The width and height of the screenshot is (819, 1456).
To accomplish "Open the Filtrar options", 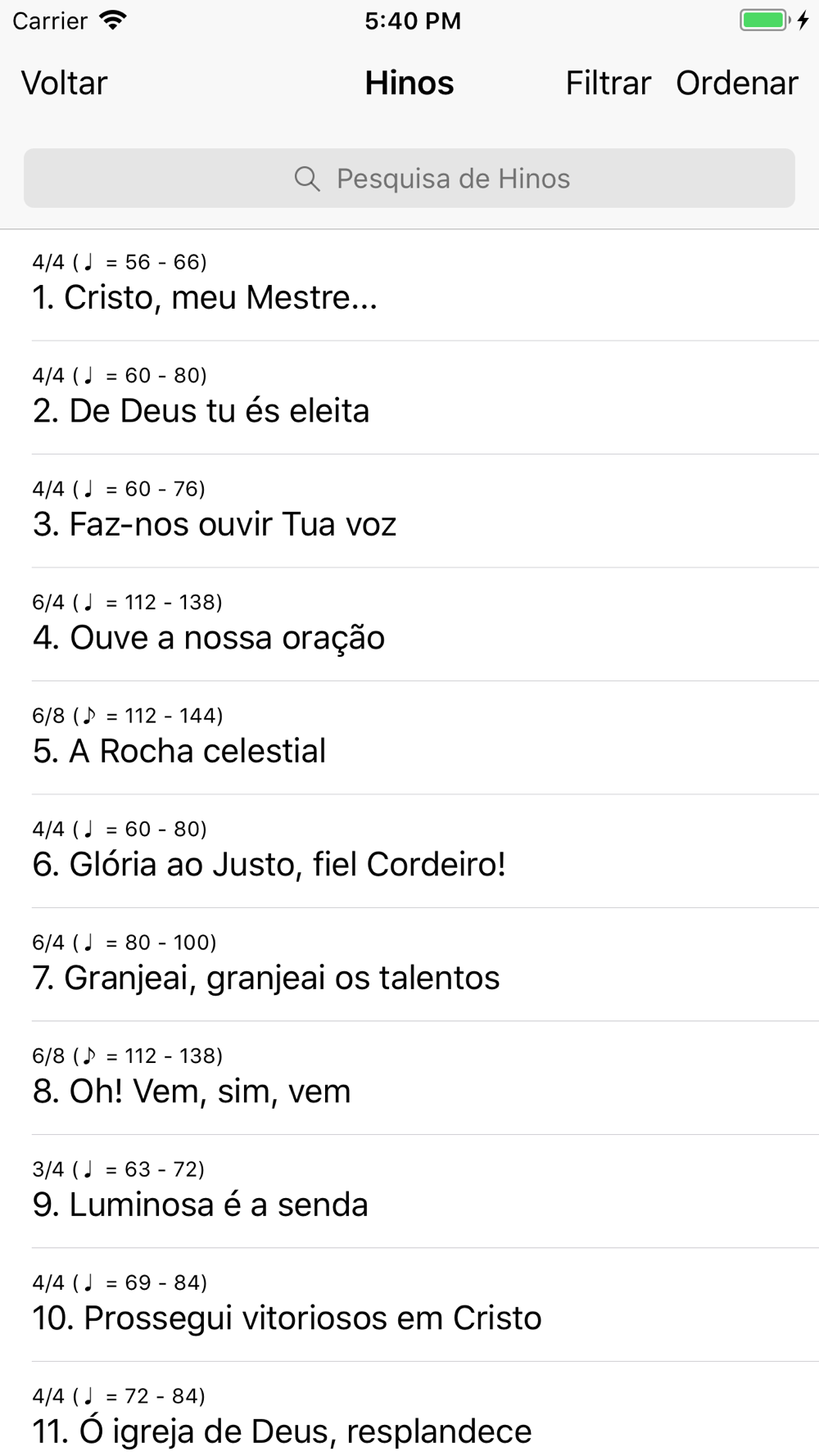I will [x=608, y=83].
